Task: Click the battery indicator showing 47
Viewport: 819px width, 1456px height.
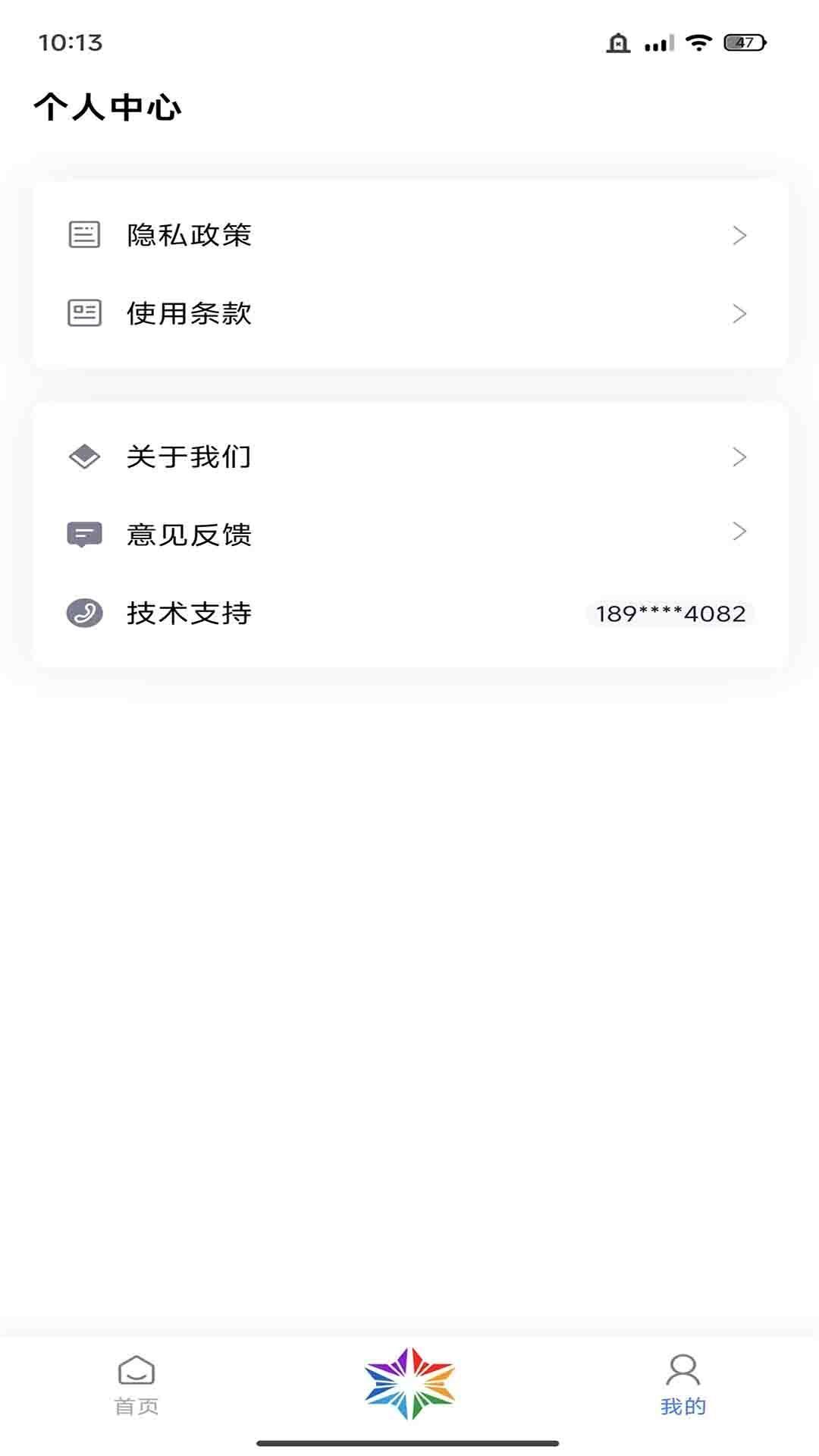Action: [741, 43]
